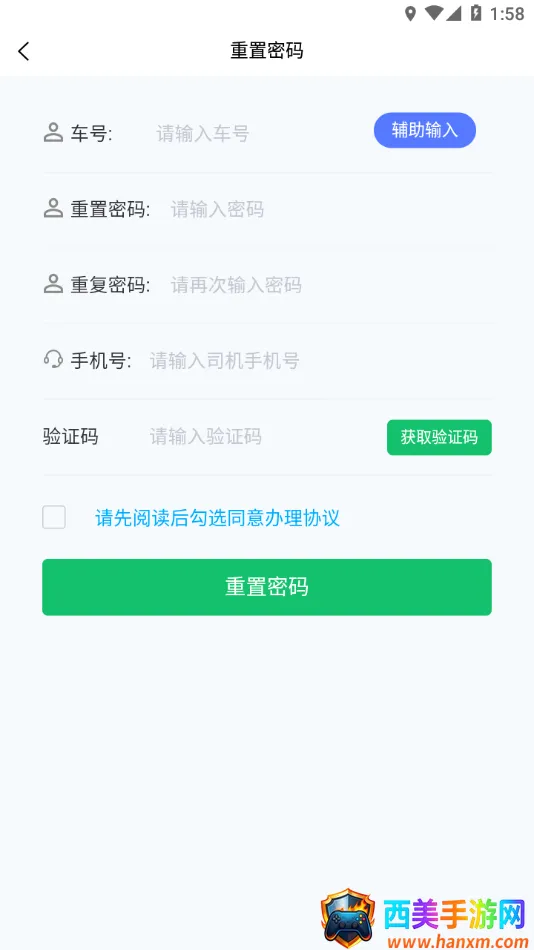The image size is (534, 950).
Task: Focus the 验证码 input field
Action: click(264, 436)
